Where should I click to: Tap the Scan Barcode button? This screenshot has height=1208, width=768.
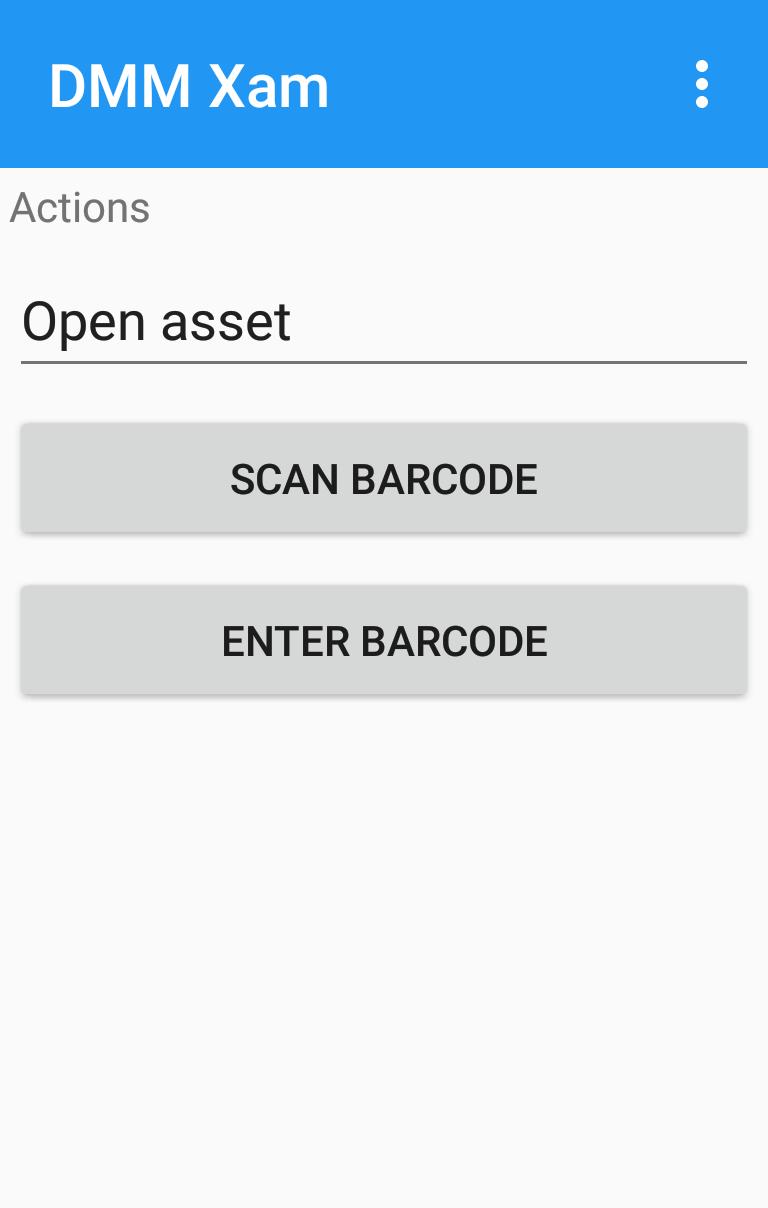click(x=384, y=478)
